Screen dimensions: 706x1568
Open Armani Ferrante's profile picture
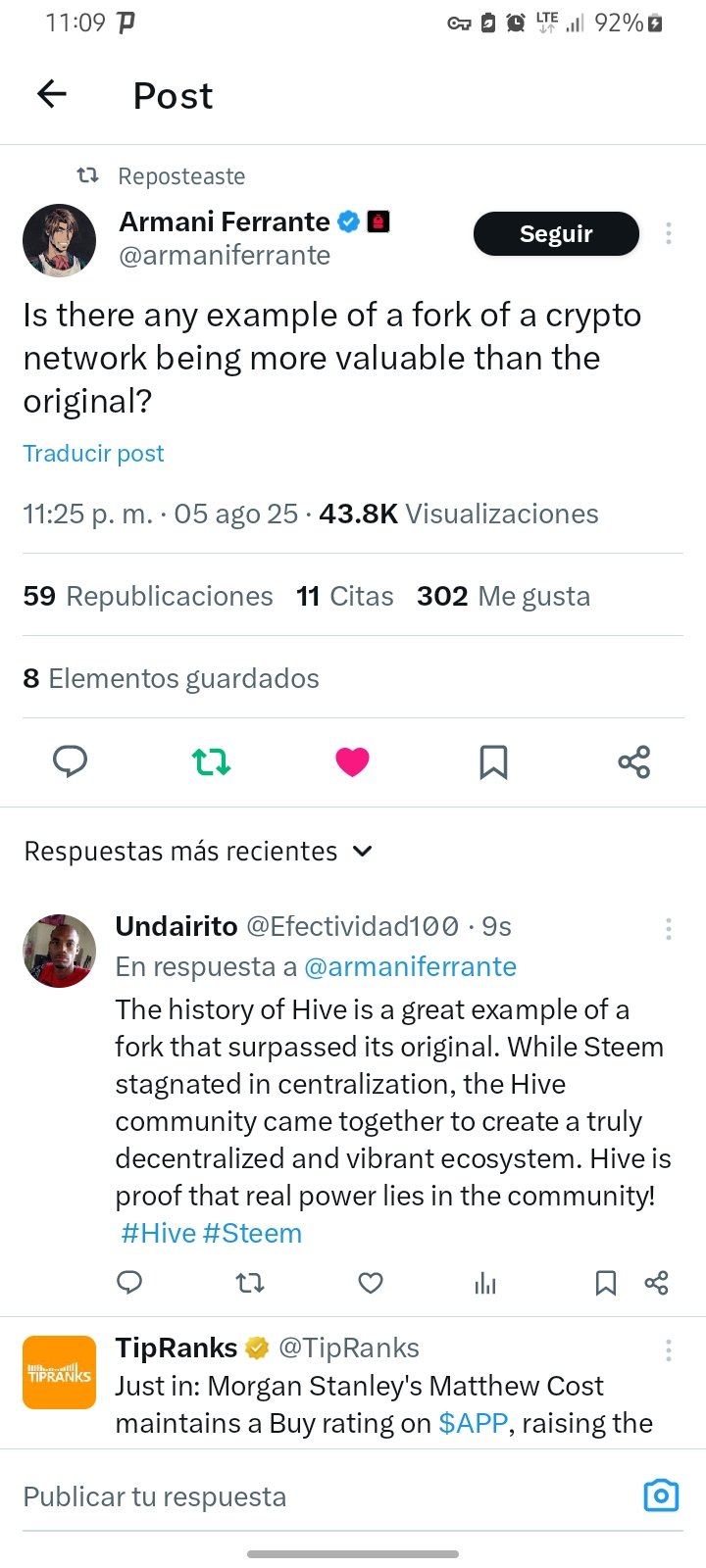(59, 240)
